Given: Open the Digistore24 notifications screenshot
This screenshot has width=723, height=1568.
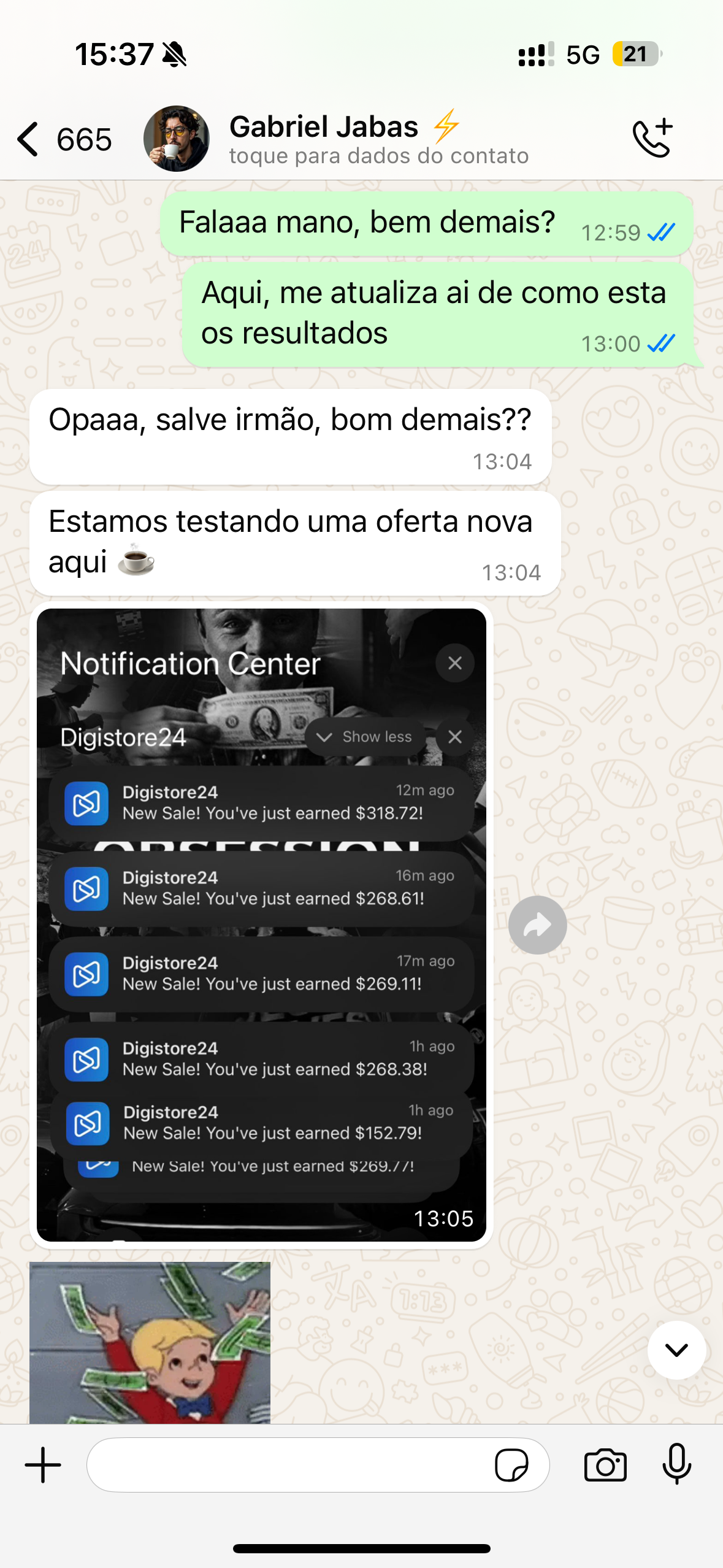Looking at the screenshot, I should (x=261, y=925).
